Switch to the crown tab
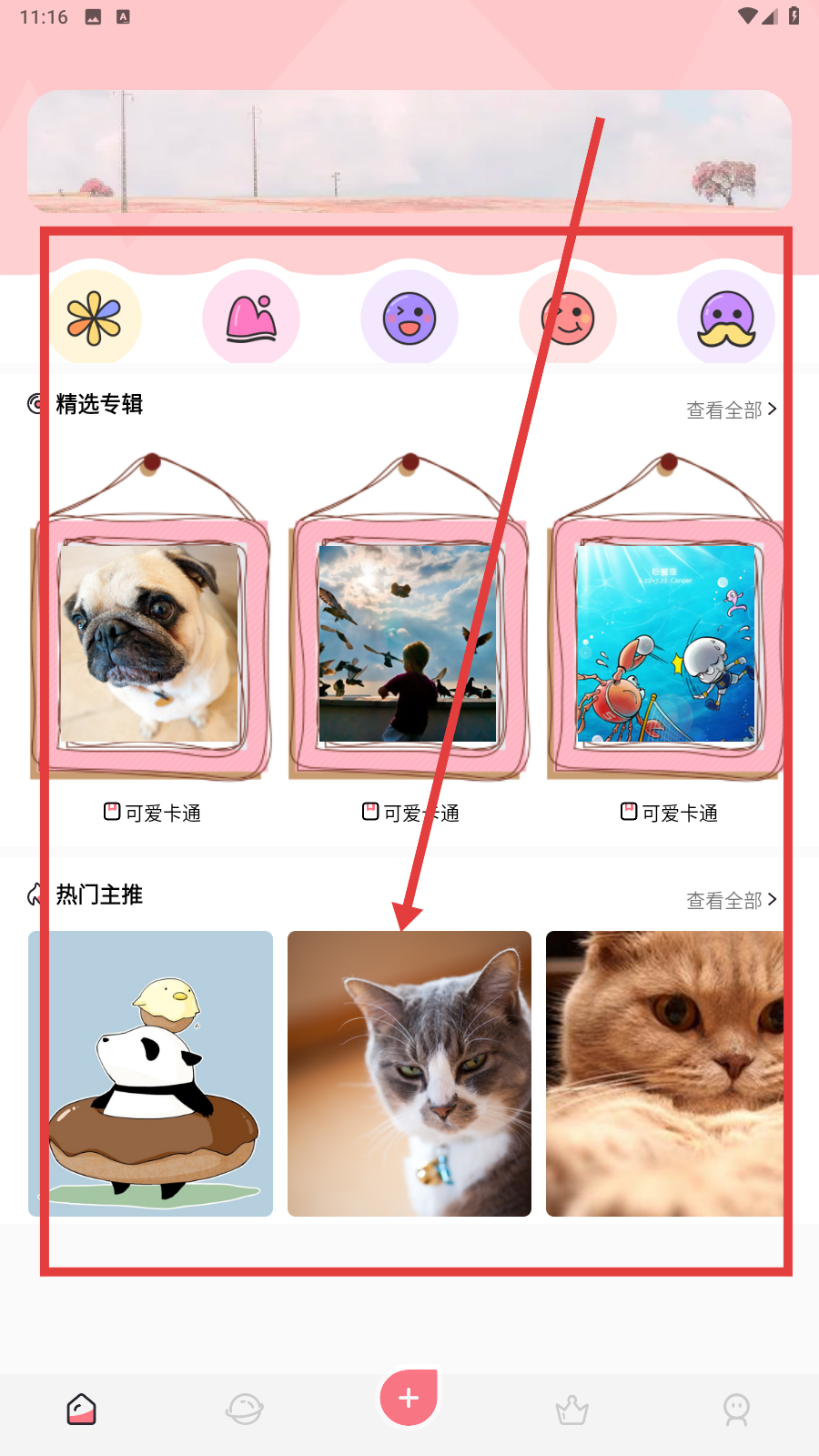 pos(572,1410)
